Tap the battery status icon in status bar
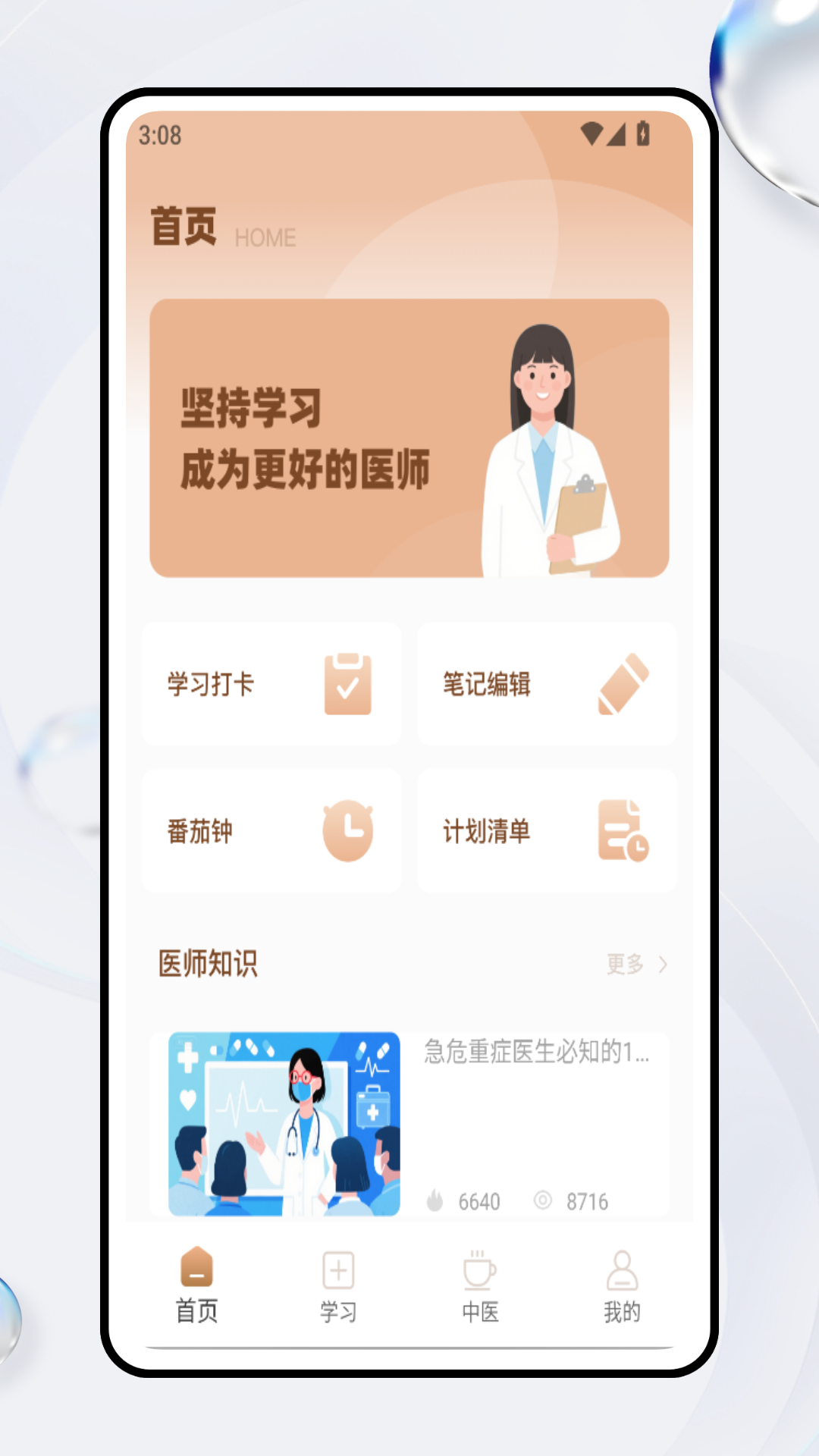The width and height of the screenshot is (819, 1456). click(x=642, y=133)
